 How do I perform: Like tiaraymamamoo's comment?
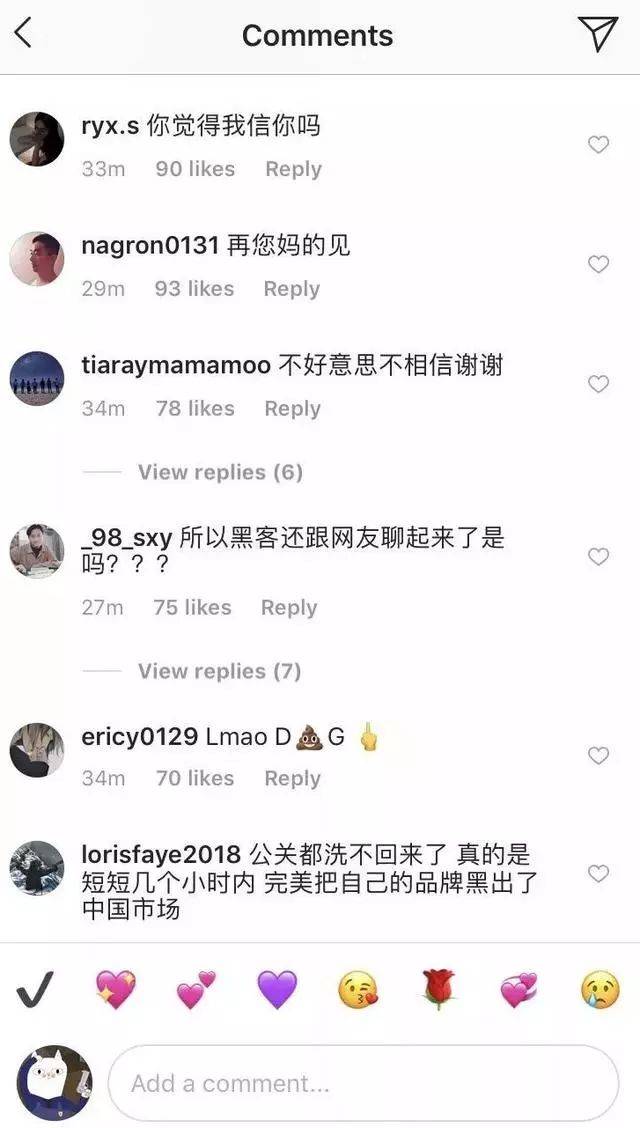click(x=598, y=384)
